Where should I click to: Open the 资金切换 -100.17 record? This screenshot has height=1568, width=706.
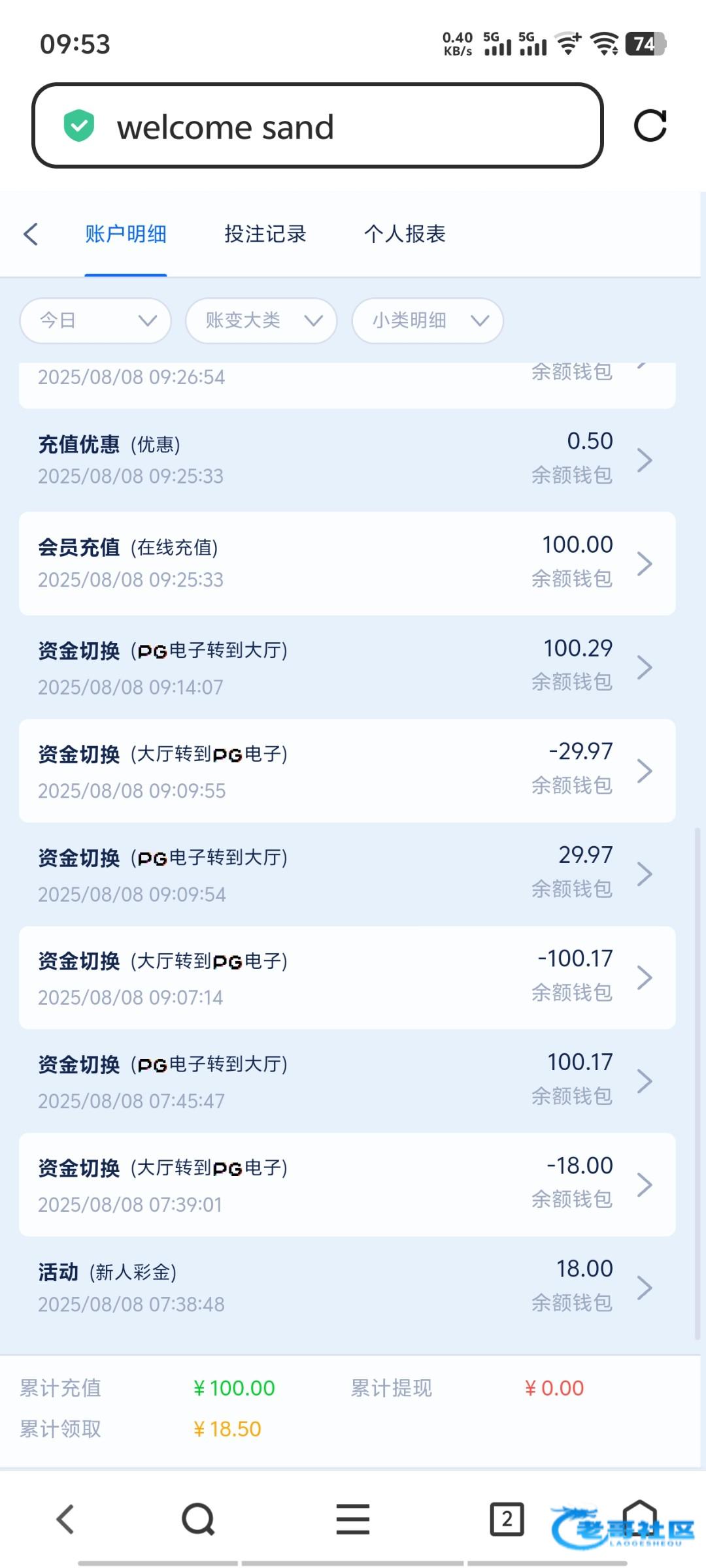tap(347, 977)
